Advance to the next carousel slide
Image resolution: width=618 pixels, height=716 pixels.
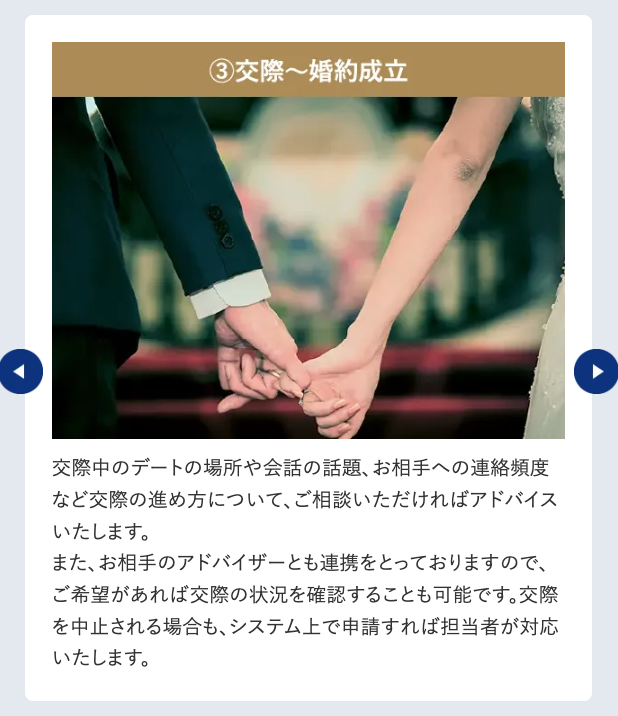tap(597, 371)
